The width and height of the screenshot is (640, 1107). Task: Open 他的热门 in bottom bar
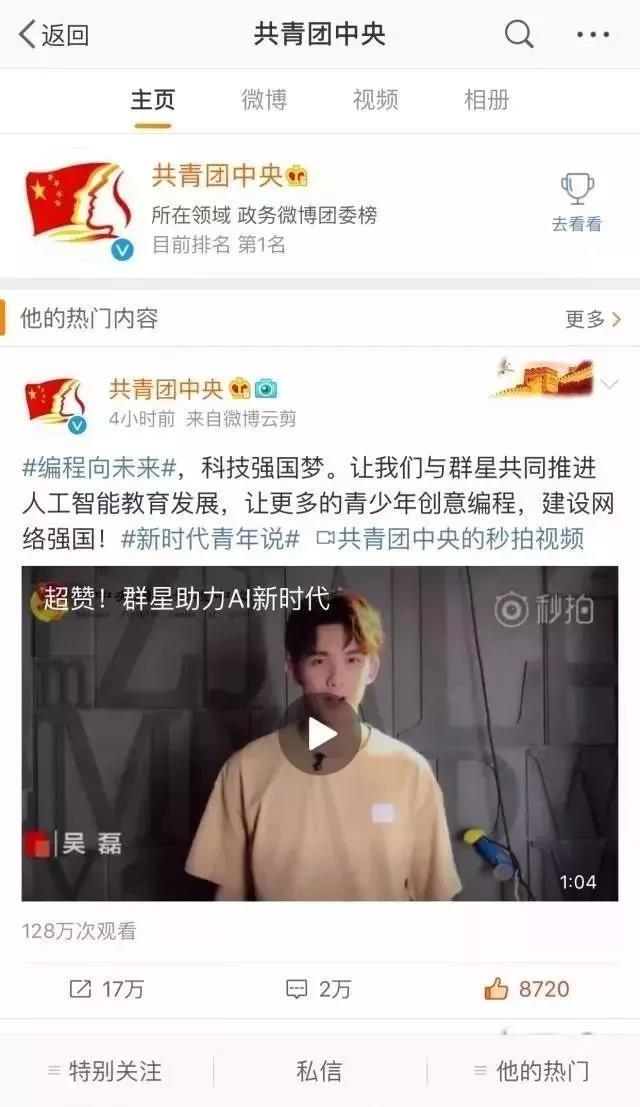pyautogui.click(x=531, y=1071)
